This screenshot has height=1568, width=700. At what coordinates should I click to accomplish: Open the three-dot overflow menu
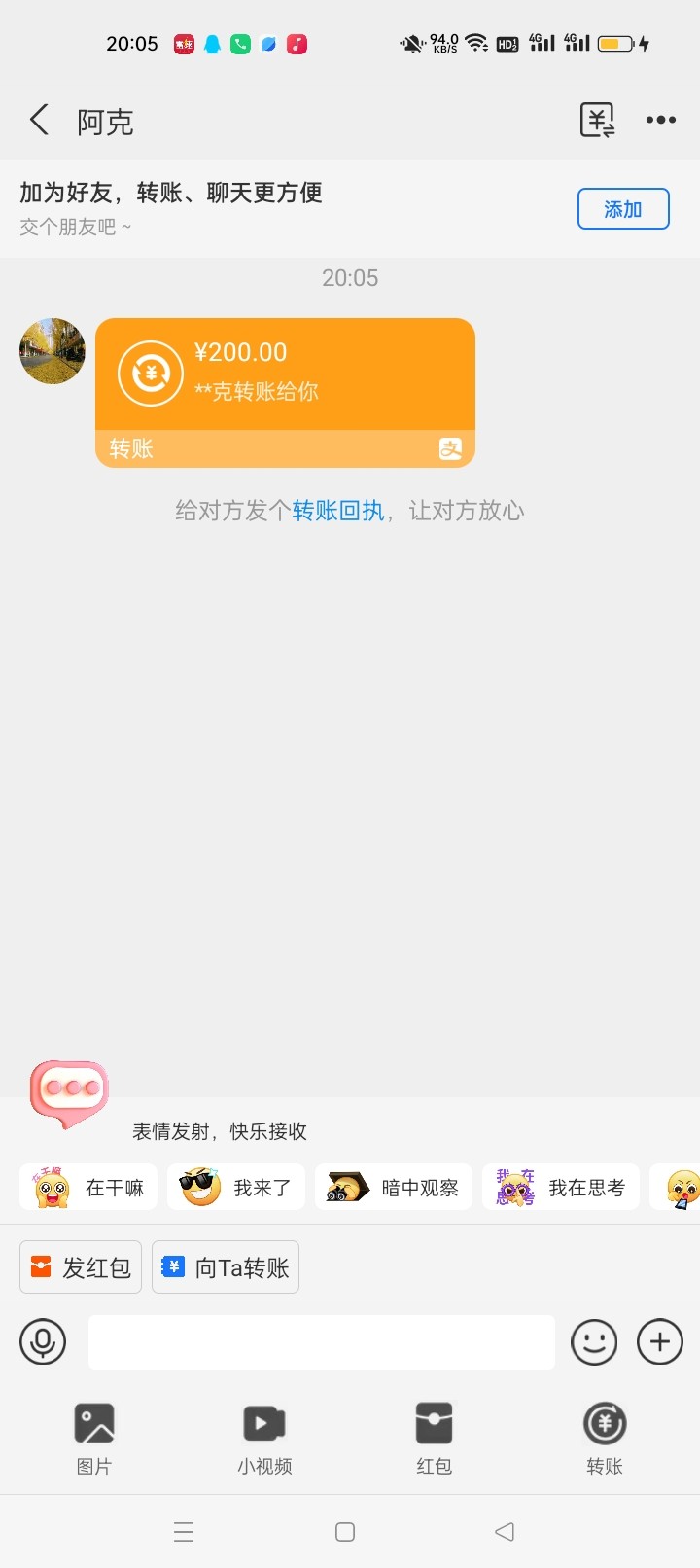[661, 121]
